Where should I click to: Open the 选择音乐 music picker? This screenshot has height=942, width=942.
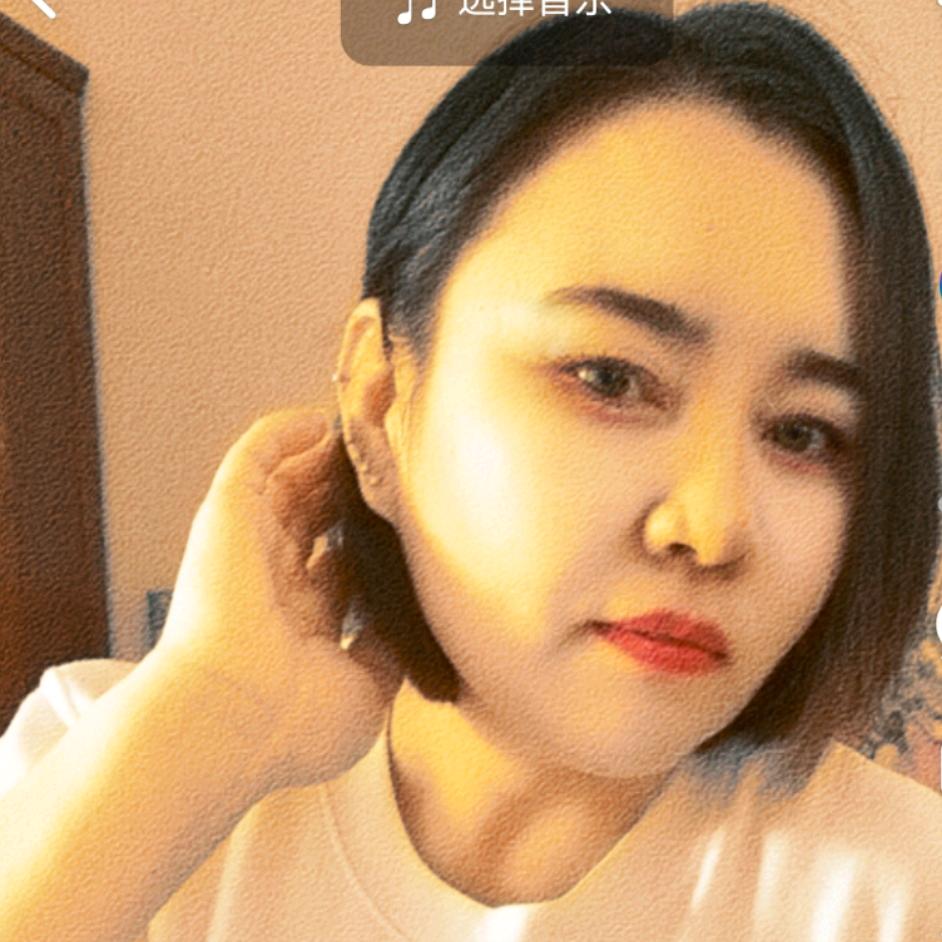[x=506, y=22]
